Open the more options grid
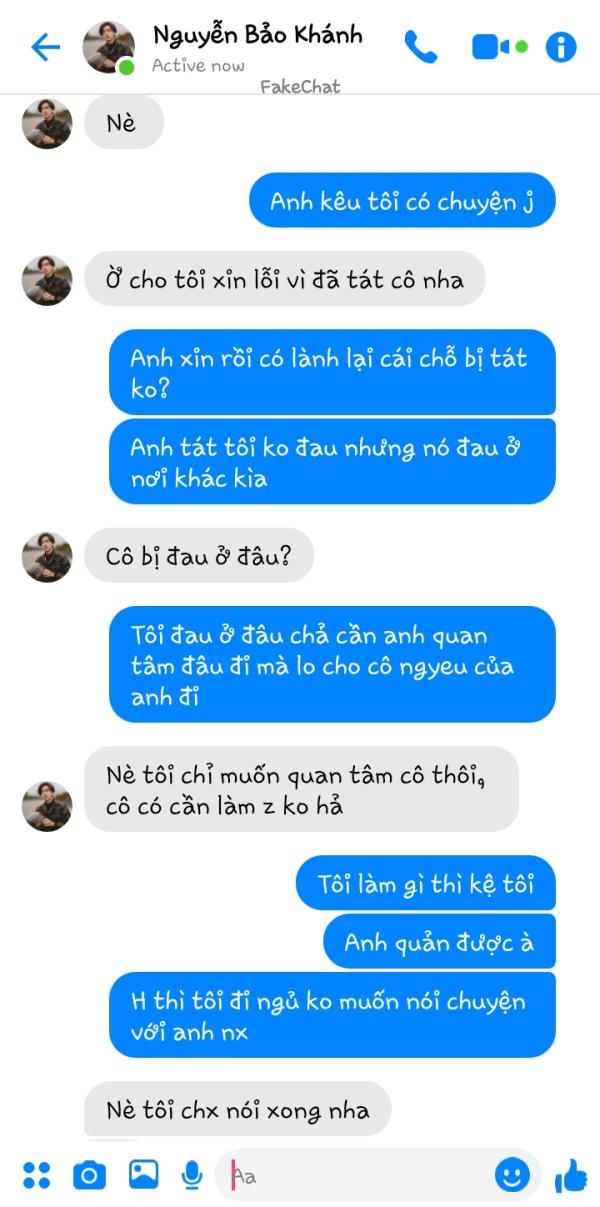This screenshot has height=1207, width=600. click(37, 1175)
